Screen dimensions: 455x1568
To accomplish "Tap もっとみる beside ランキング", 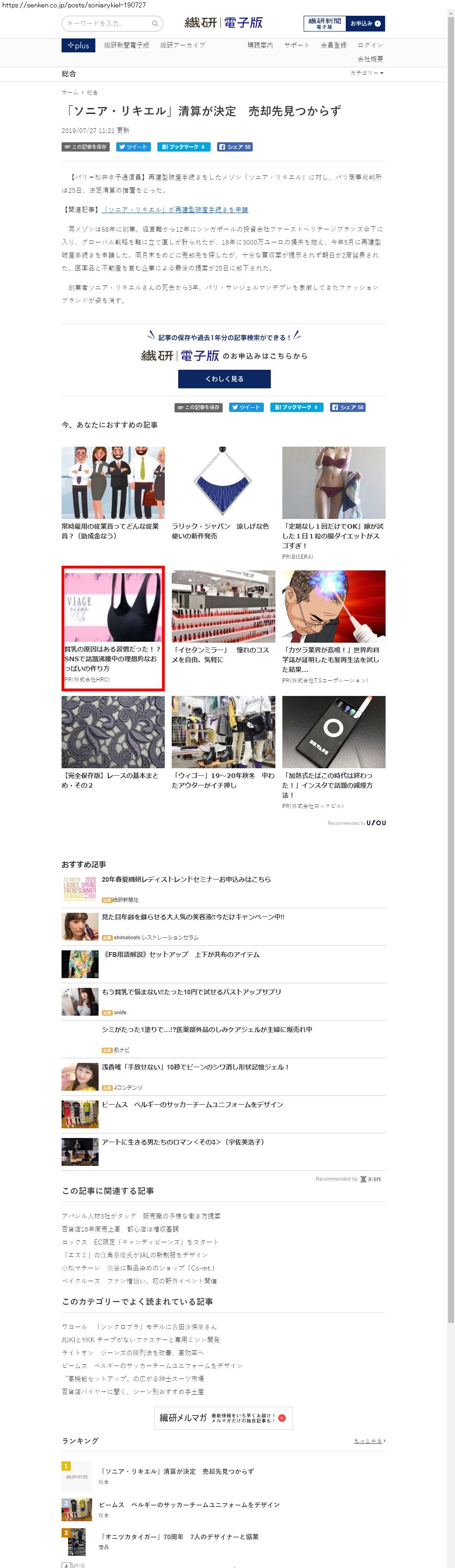I will click(x=369, y=1441).
